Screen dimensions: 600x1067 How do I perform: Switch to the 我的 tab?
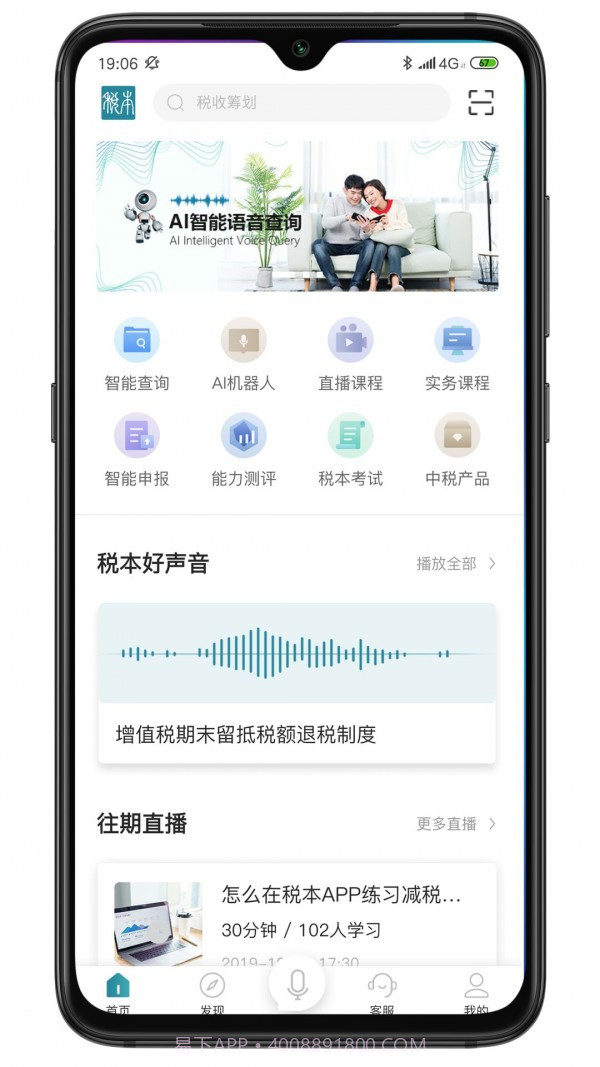point(476,992)
